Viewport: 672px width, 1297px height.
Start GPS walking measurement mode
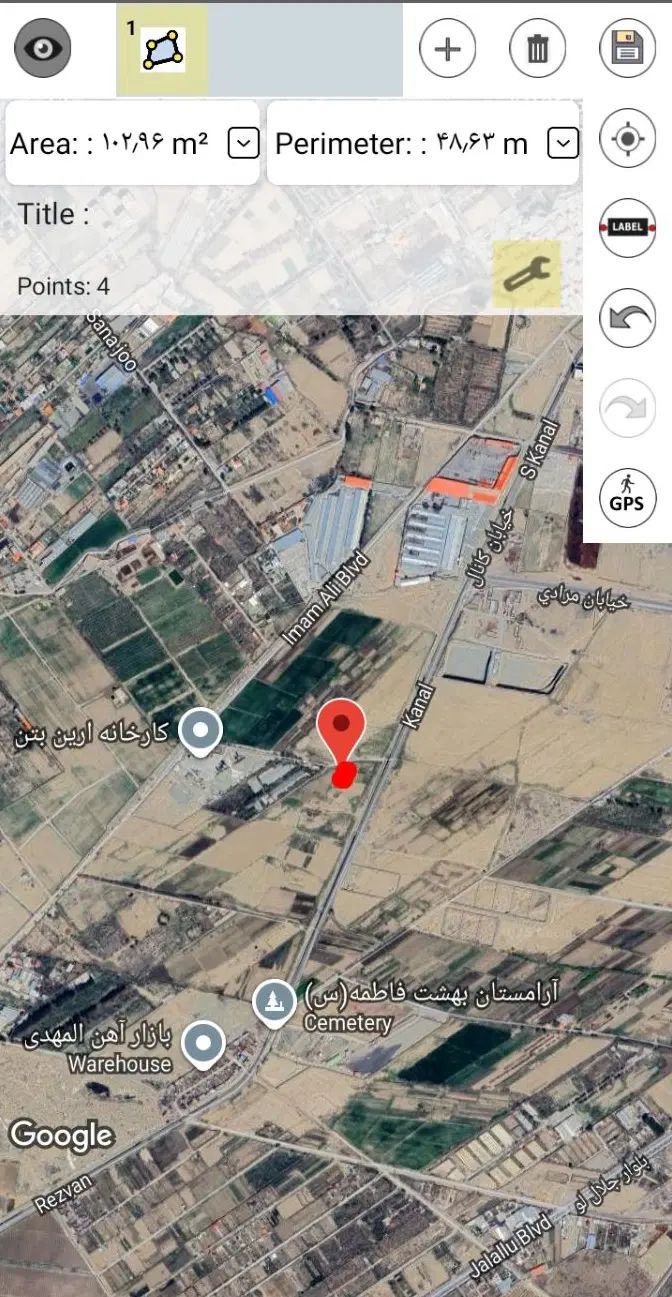627,497
